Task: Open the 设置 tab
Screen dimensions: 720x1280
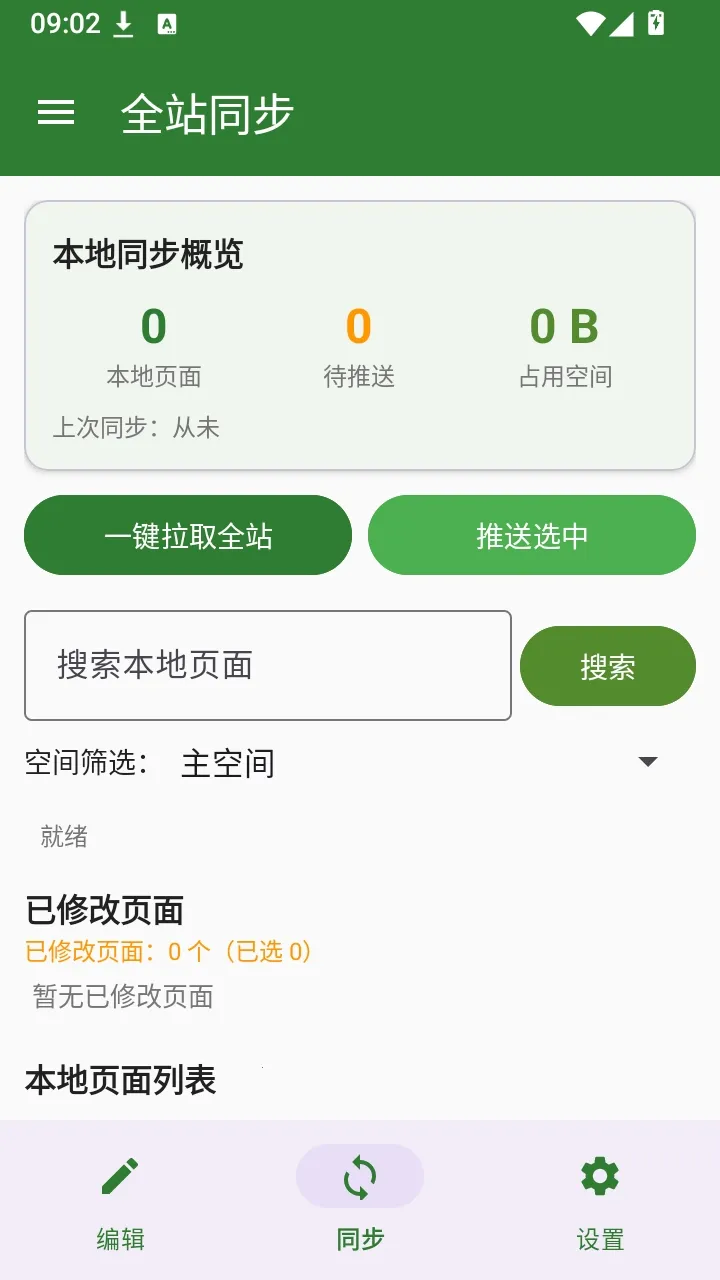Action: 600,1200
